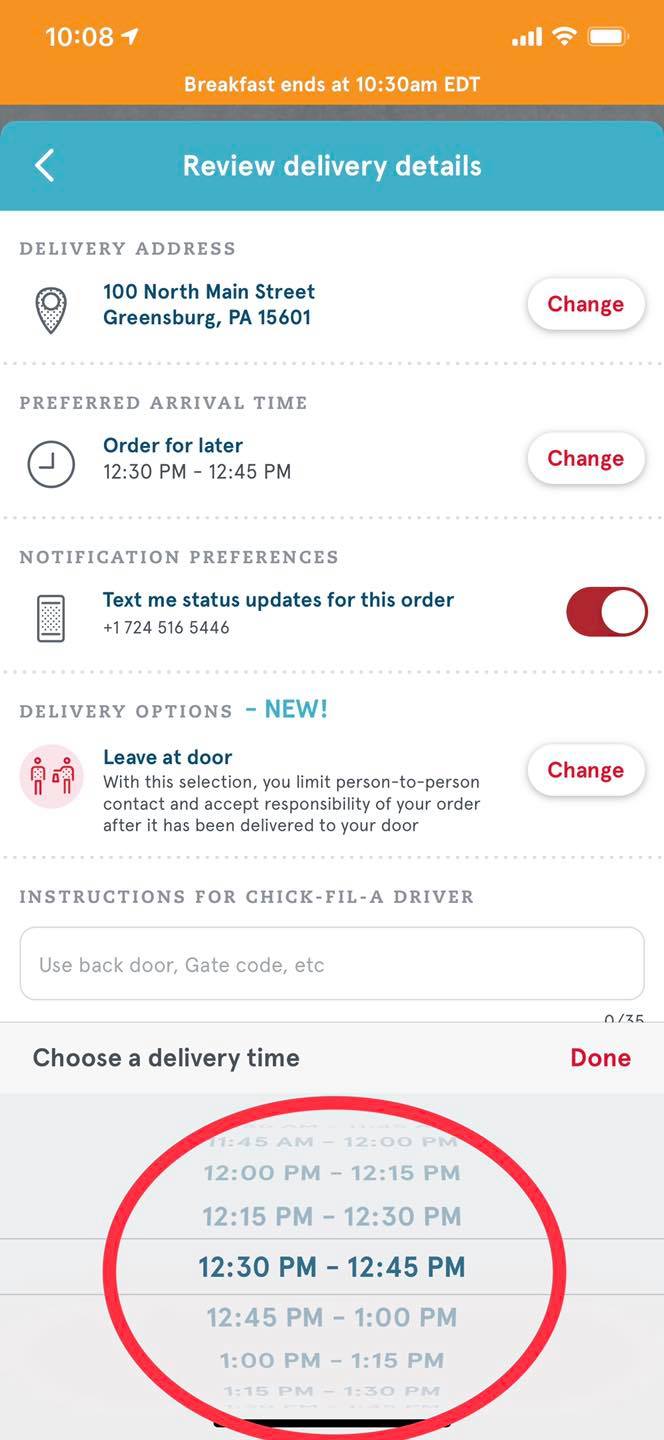Go back from Review delivery details
Screen dimensions: 664x1440
[x=44, y=166]
